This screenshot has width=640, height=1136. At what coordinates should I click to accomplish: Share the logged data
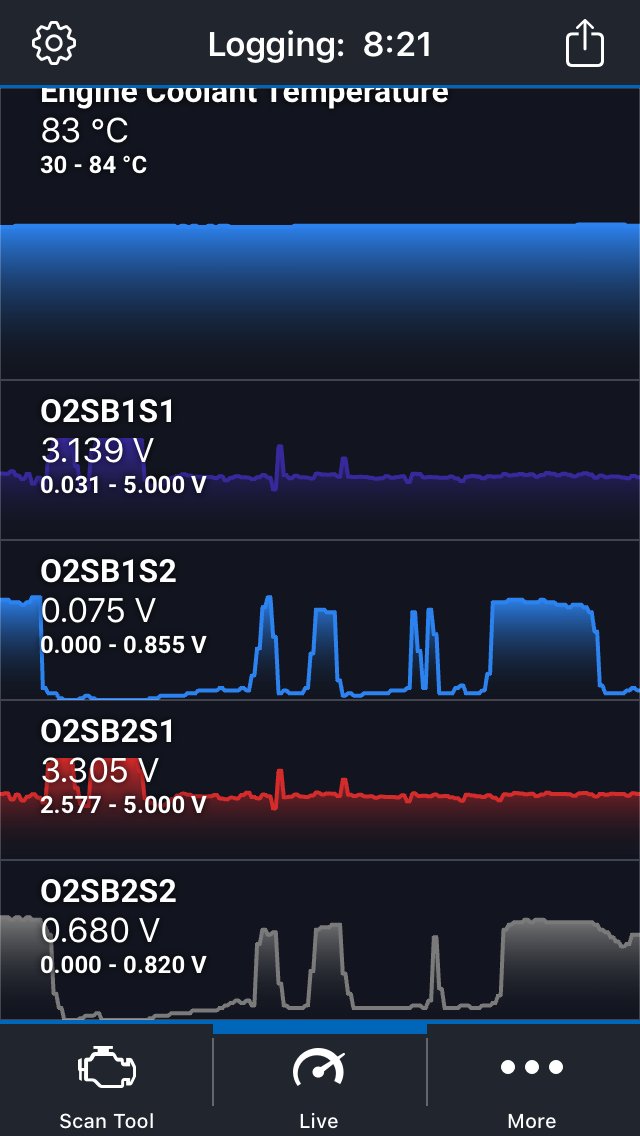[x=584, y=43]
